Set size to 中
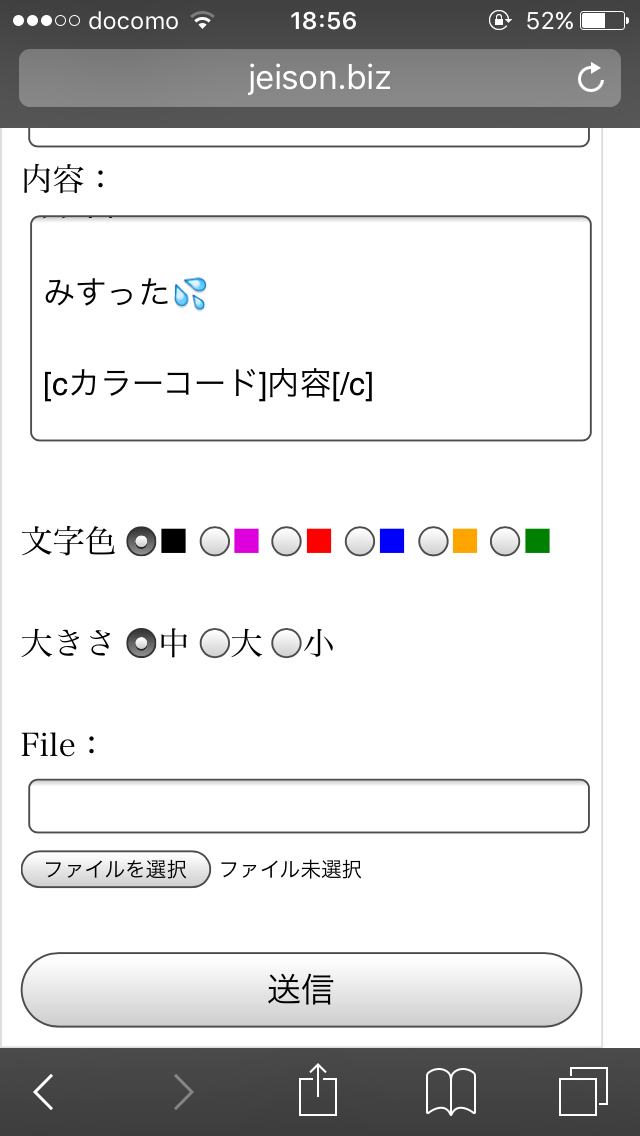Image resolution: width=640 pixels, height=1136 pixels. tap(142, 644)
